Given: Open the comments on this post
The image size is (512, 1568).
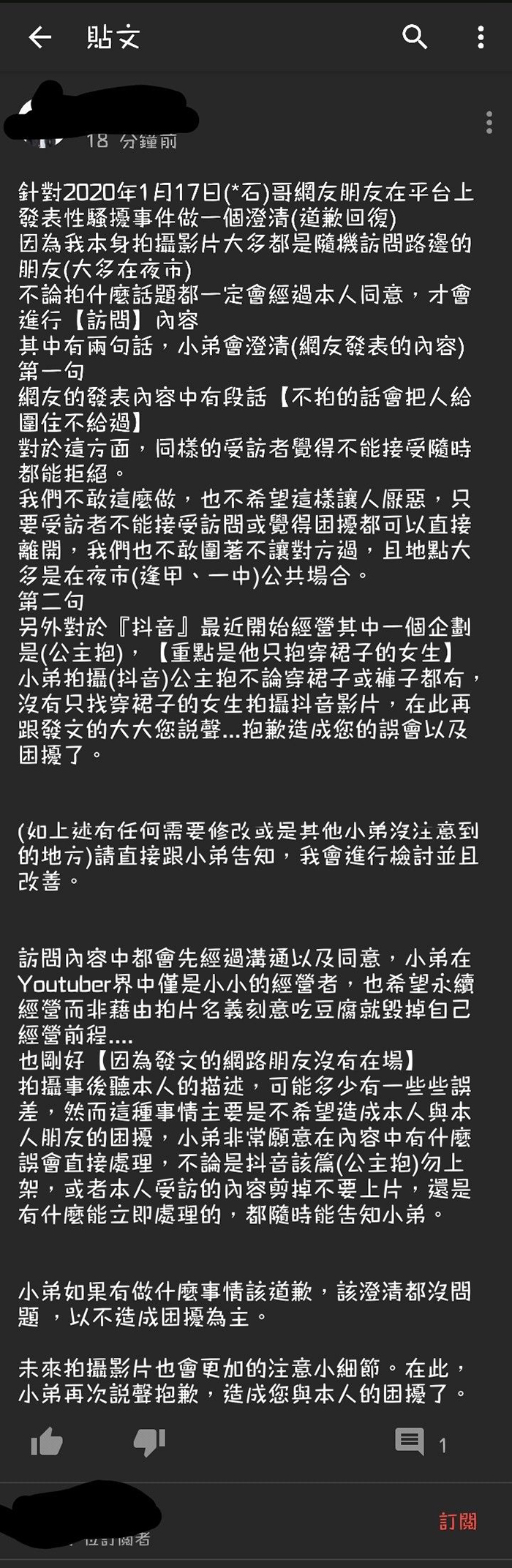Looking at the screenshot, I should [410, 1442].
